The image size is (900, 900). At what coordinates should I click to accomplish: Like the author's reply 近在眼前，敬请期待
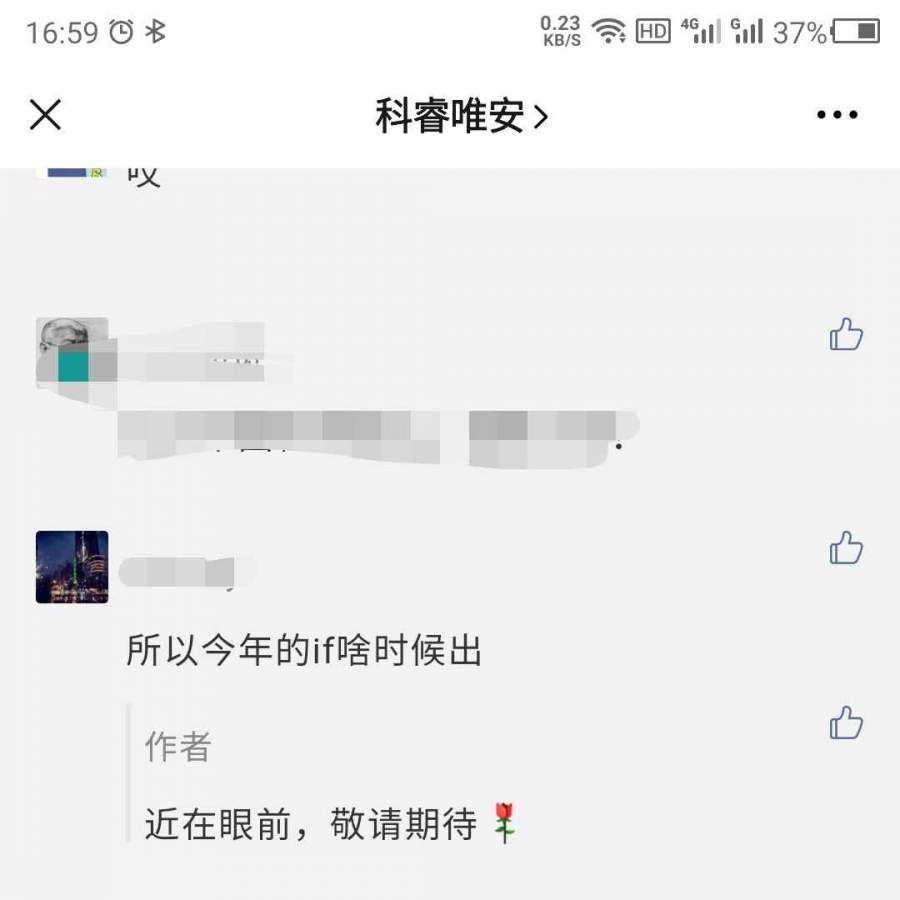pos(846,722)
